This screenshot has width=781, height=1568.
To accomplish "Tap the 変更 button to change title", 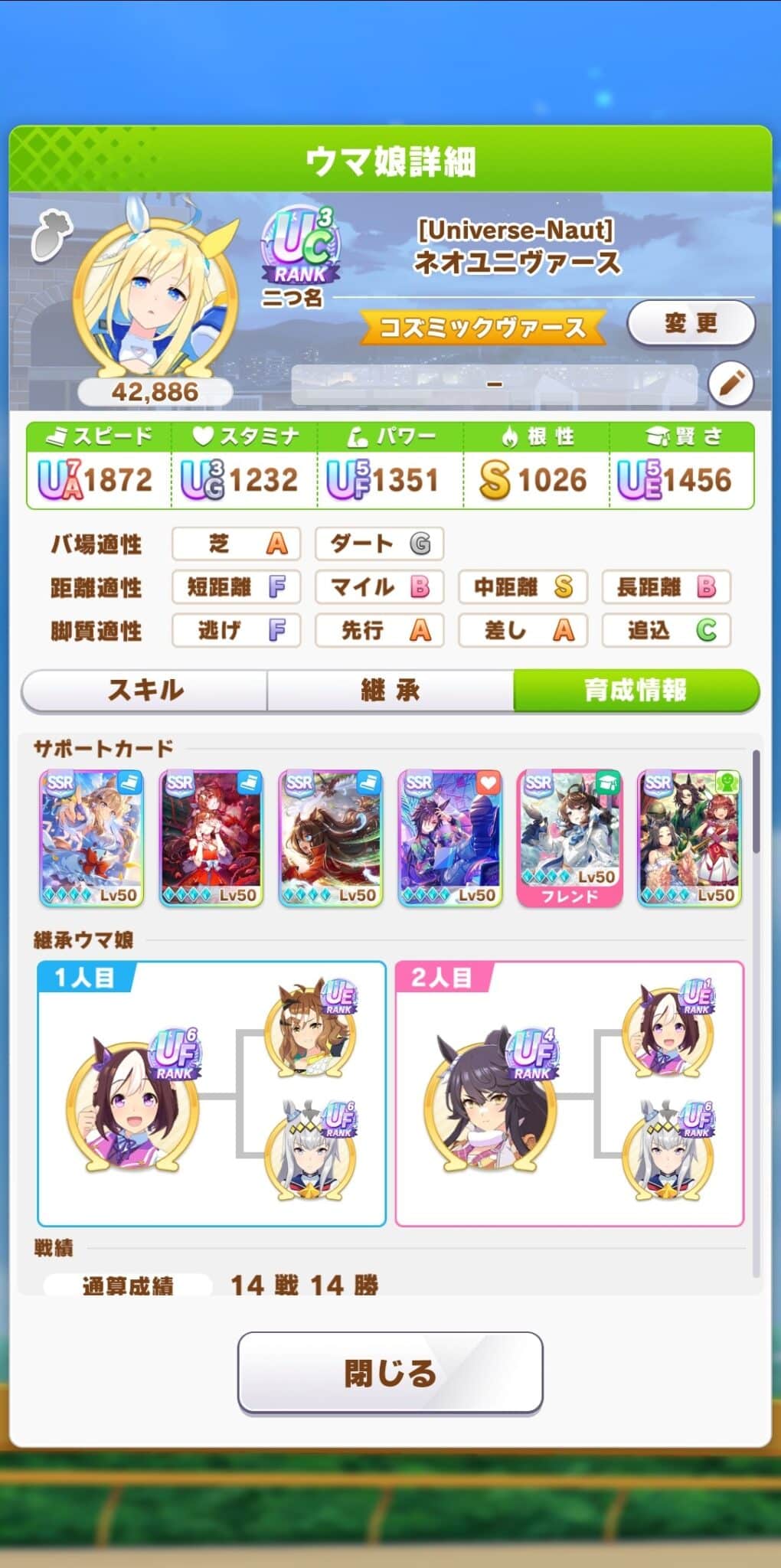I will [x=691, y=323].
